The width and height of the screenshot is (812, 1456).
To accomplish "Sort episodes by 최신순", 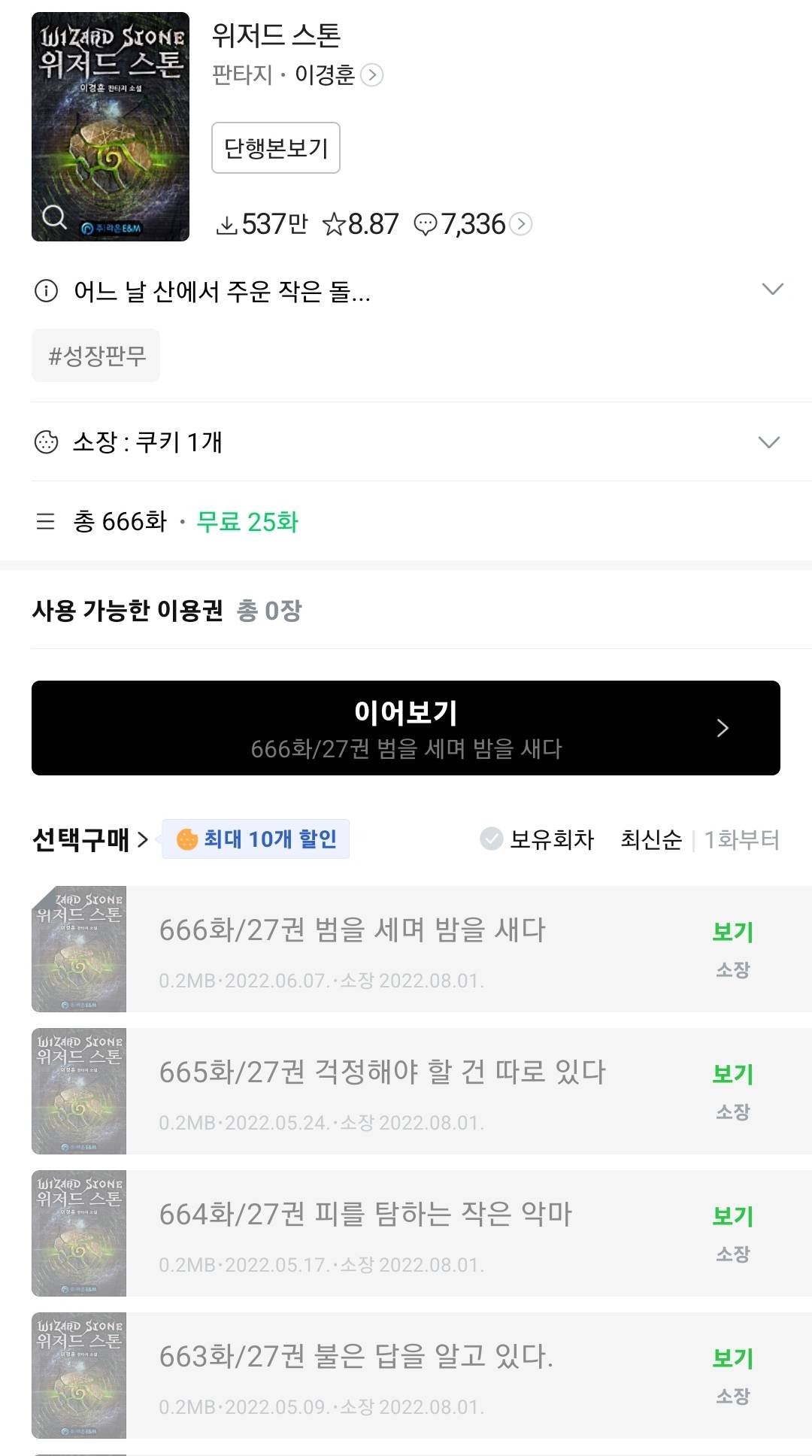I will tap(650, 839).
